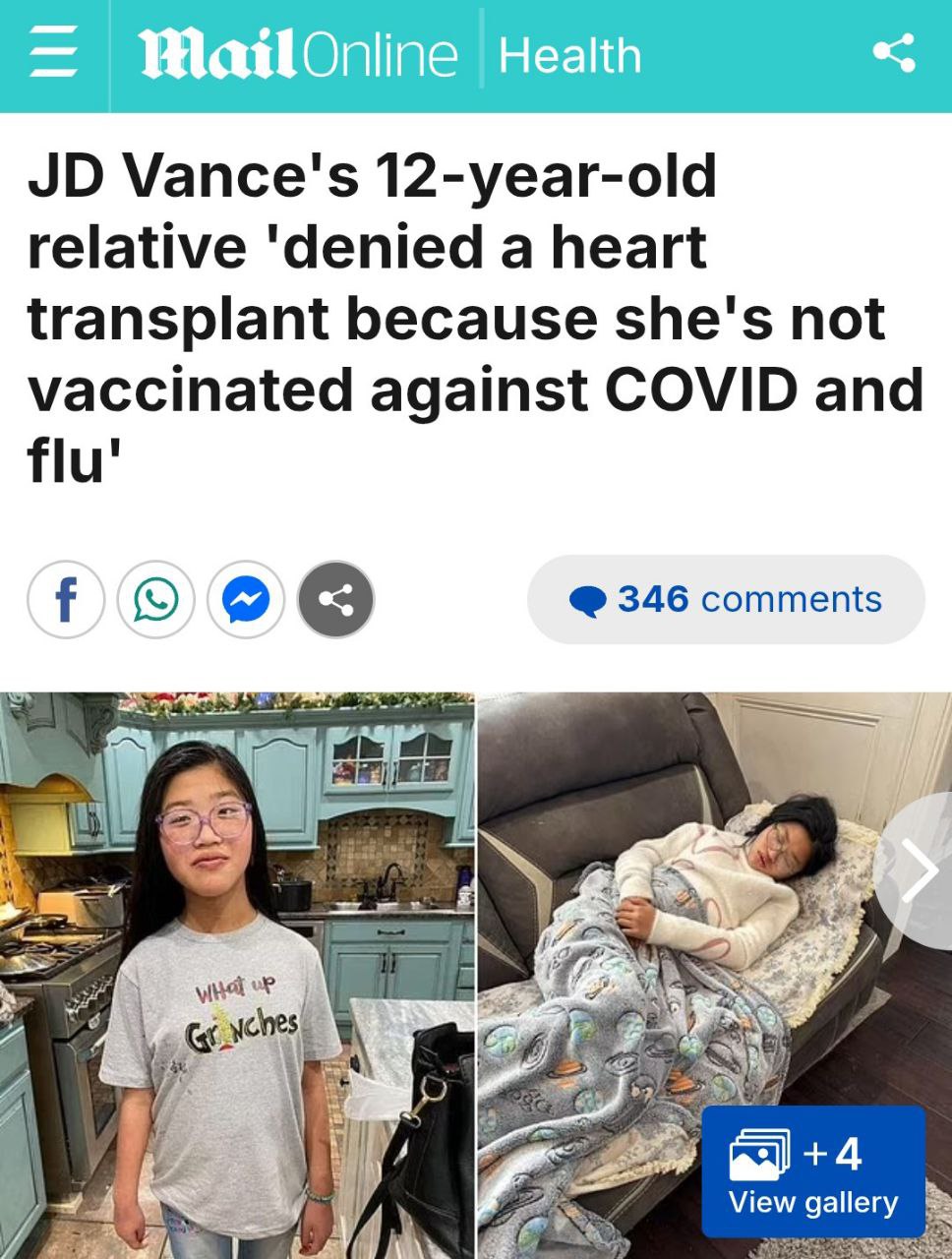Viewport: 952px width, 1259px height.
Task: Go to MailOnline home via logo
Action: click(x=298, y=55)
